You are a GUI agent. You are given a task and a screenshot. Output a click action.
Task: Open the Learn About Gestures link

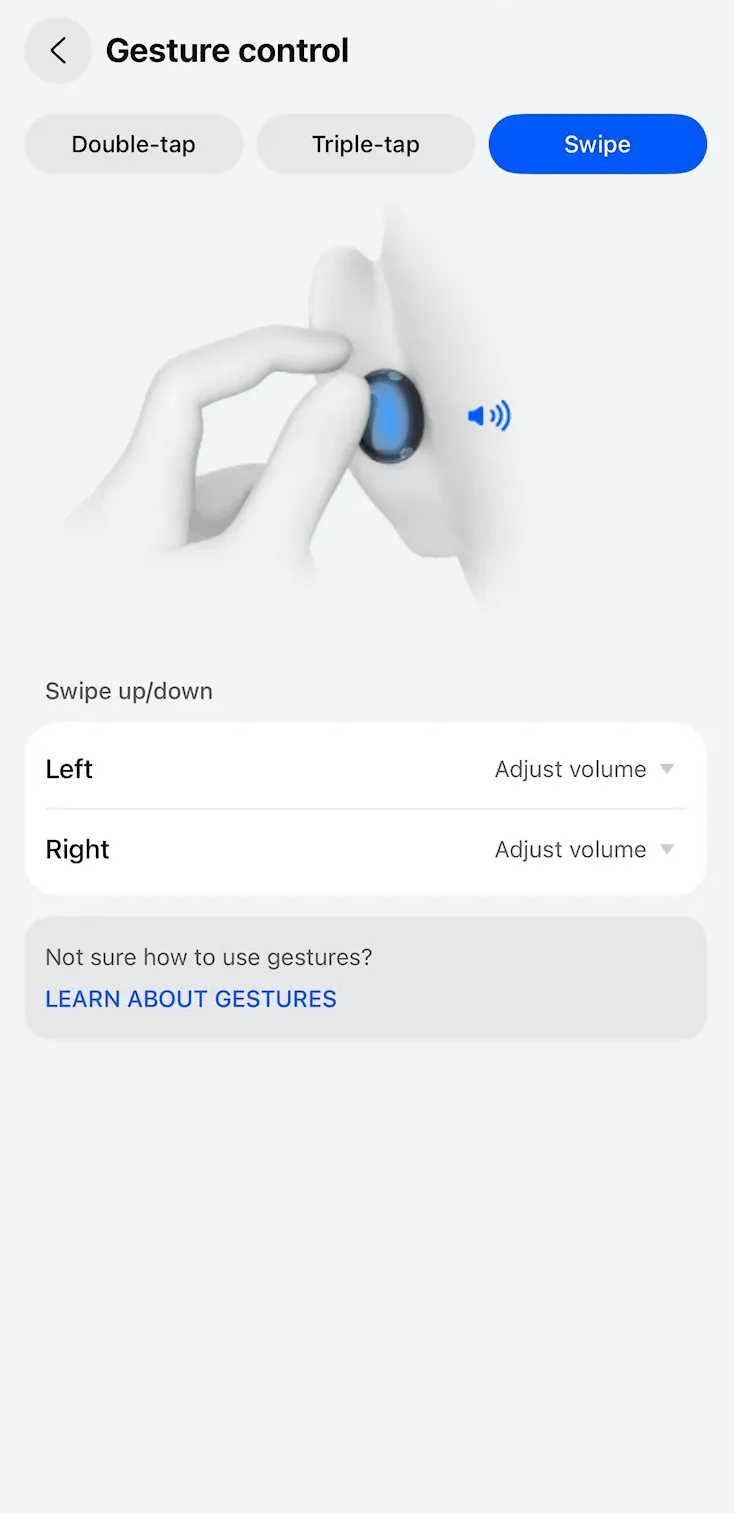point(191,999)
